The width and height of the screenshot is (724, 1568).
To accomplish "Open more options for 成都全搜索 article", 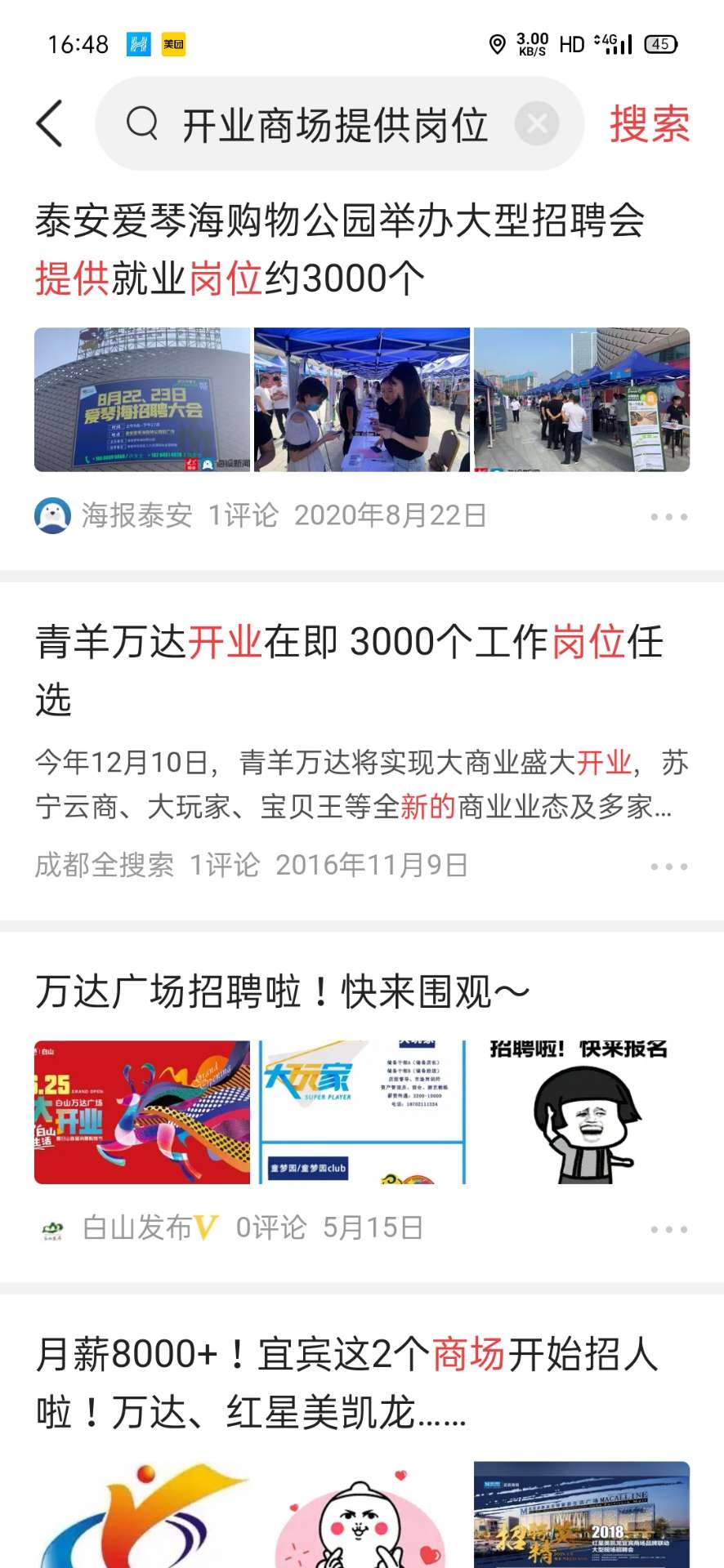I will pos(668,866).
